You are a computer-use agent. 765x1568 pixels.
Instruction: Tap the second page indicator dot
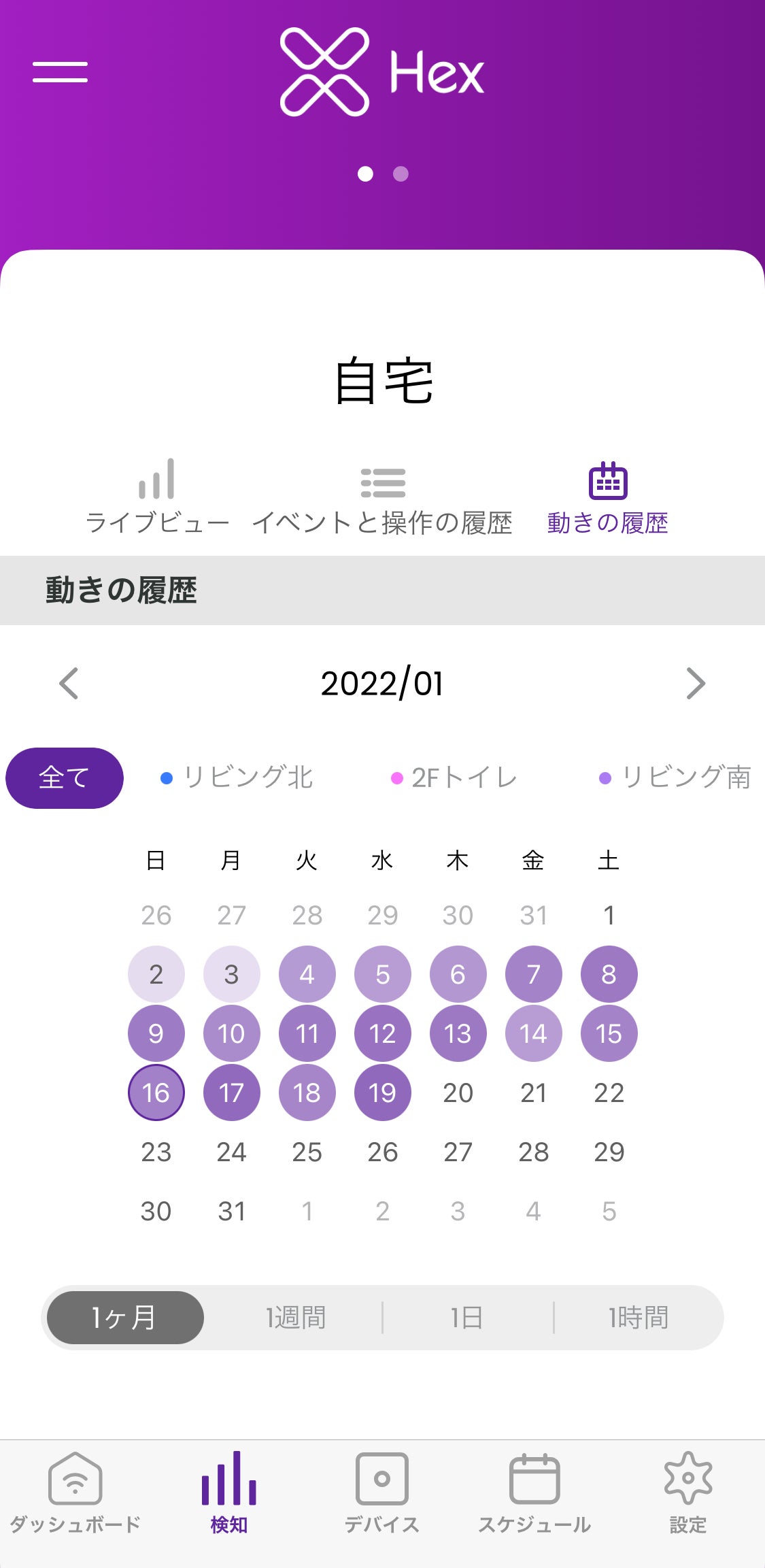click(401, 174)
